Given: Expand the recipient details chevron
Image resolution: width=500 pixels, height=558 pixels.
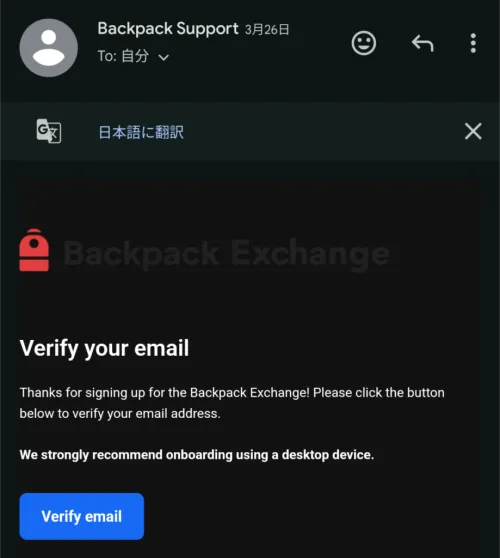Looking at the screenshot, I should coord(163,57).
